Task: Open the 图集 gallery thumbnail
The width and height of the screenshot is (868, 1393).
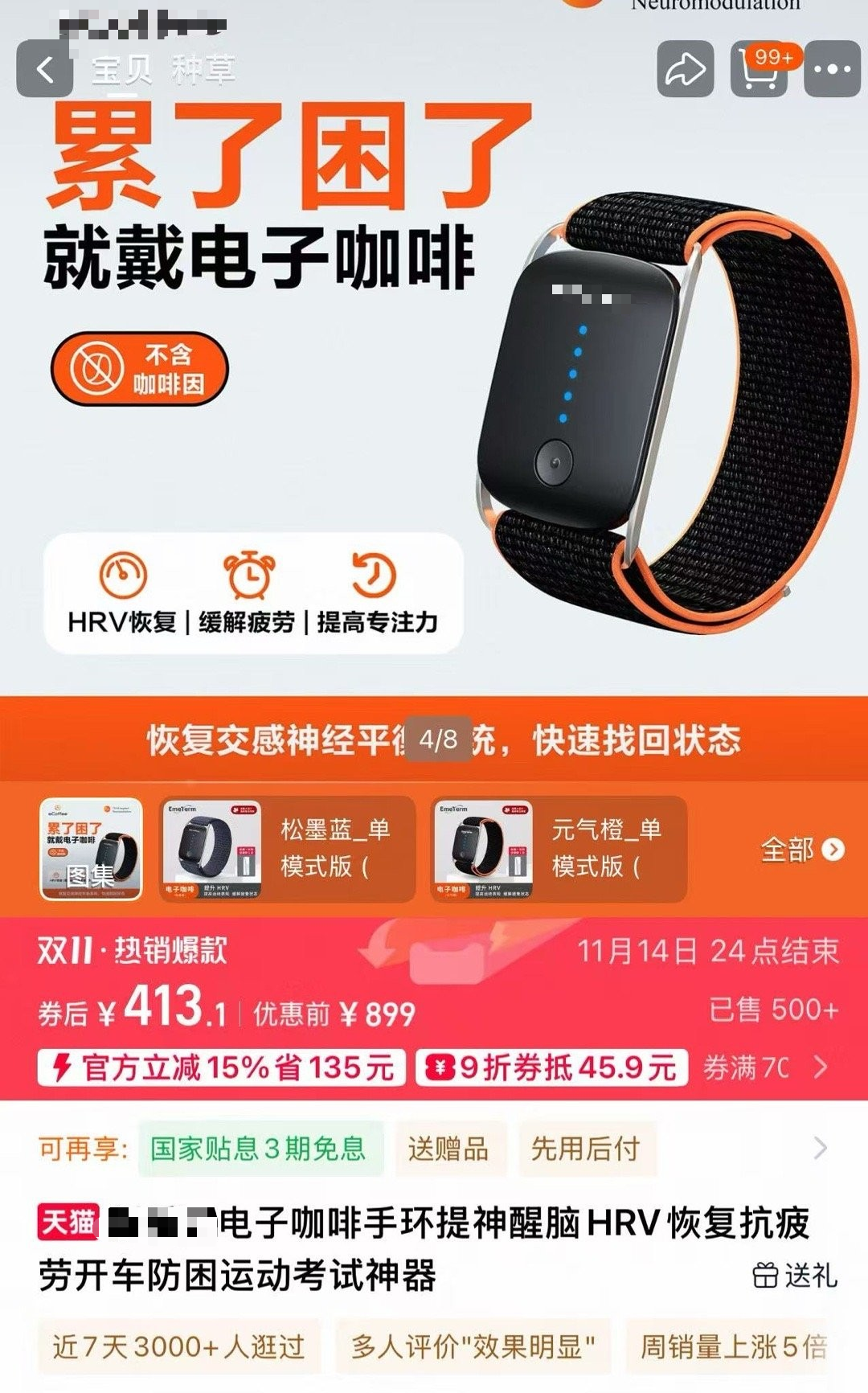Action: (x=92, y=849)
